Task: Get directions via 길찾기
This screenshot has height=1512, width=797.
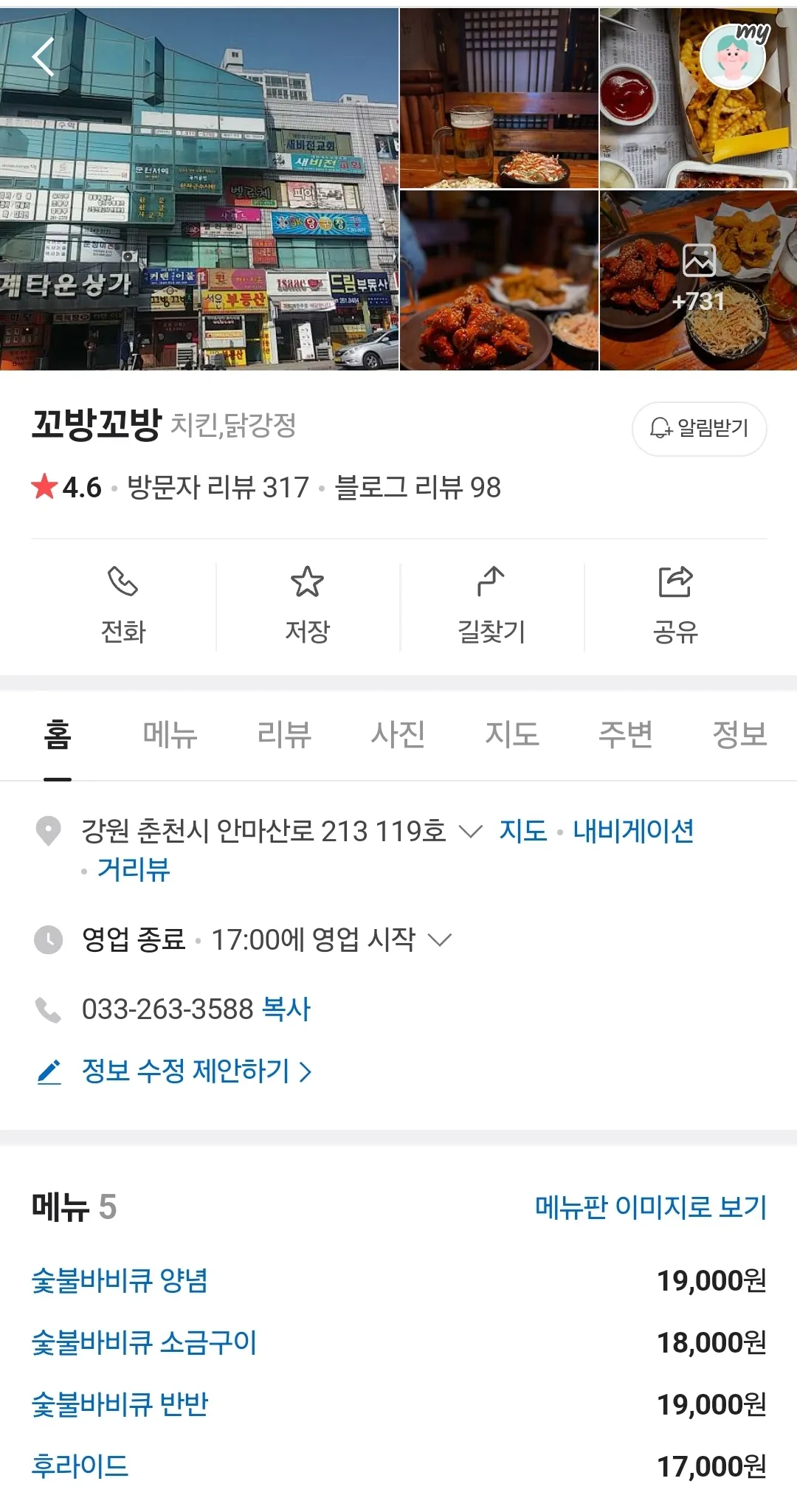Action: [x=491, y=607]
